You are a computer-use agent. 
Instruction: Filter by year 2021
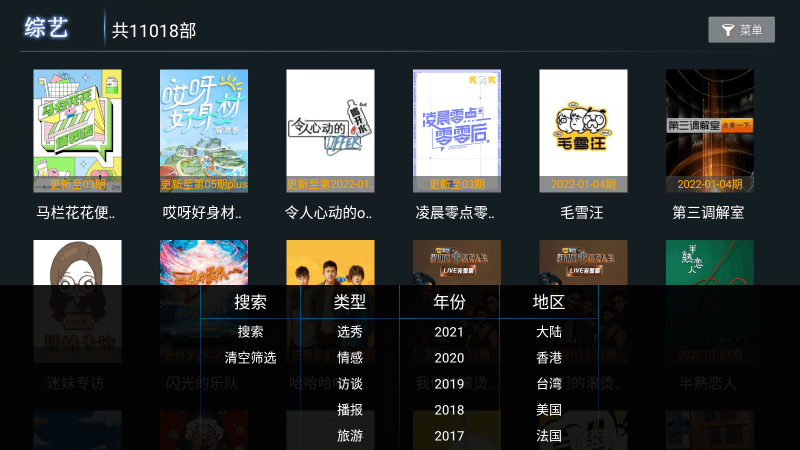coord(449,332)
